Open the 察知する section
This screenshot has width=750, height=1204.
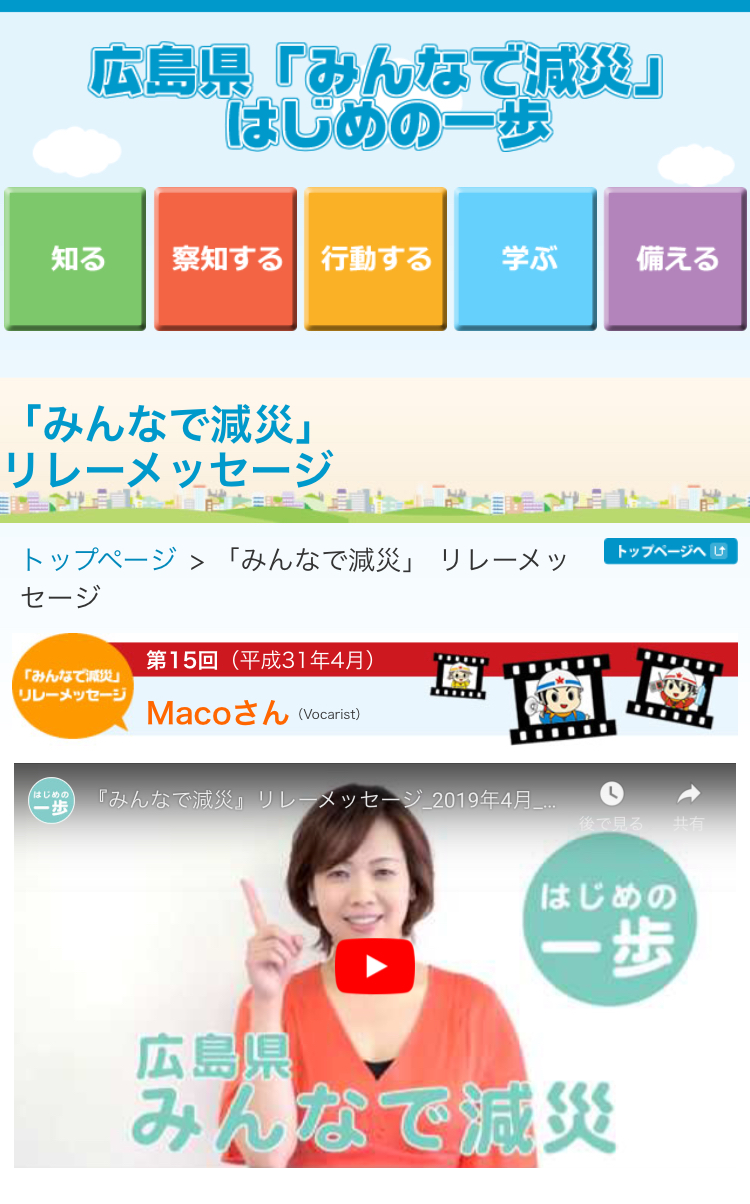(x=226, y=259)
